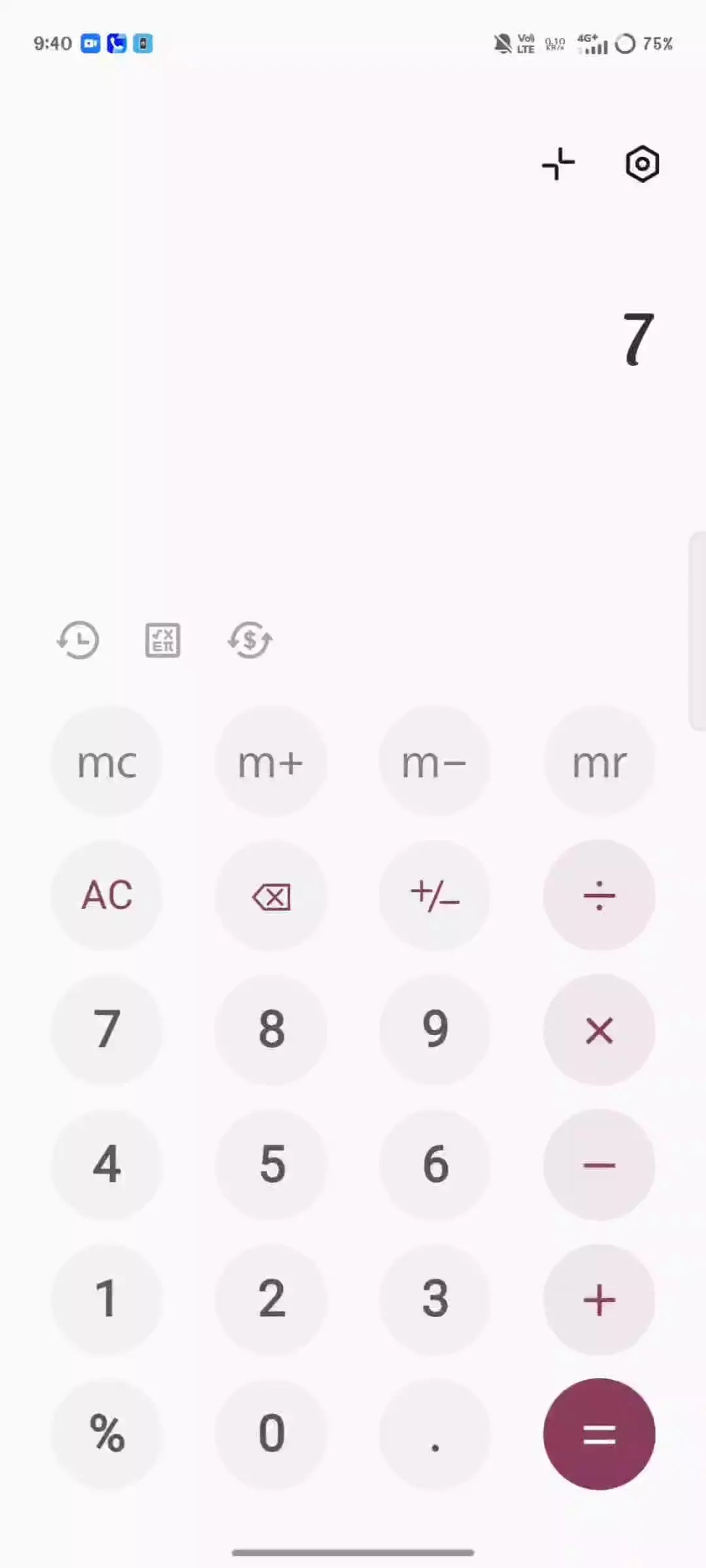The image size is (706, 1568).
Task: Delete the last digit with backspace
Action: [x=271, y=896]
